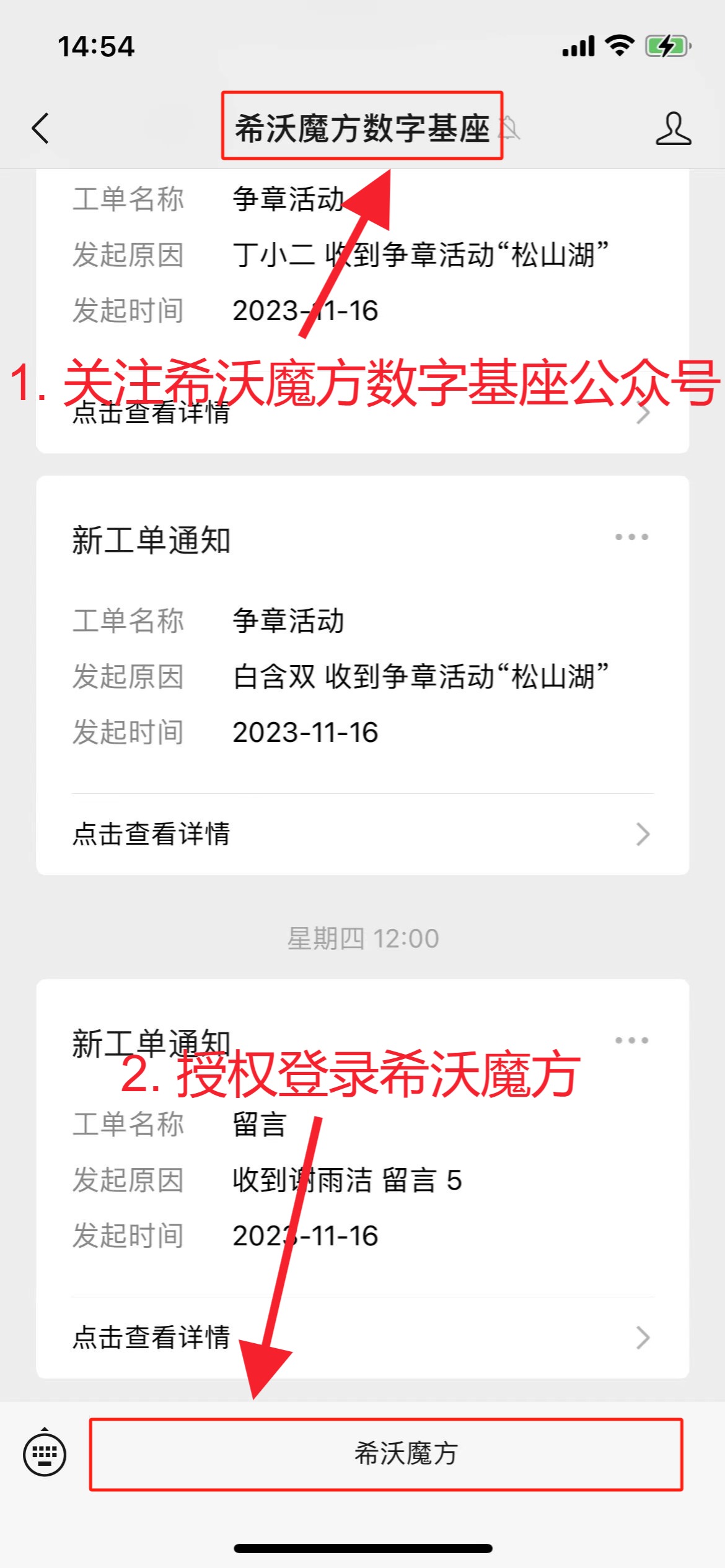This screenshot has height=1568, width=725.
Task: Open options for the 留言 work order card
Action: coord(631,1040)
